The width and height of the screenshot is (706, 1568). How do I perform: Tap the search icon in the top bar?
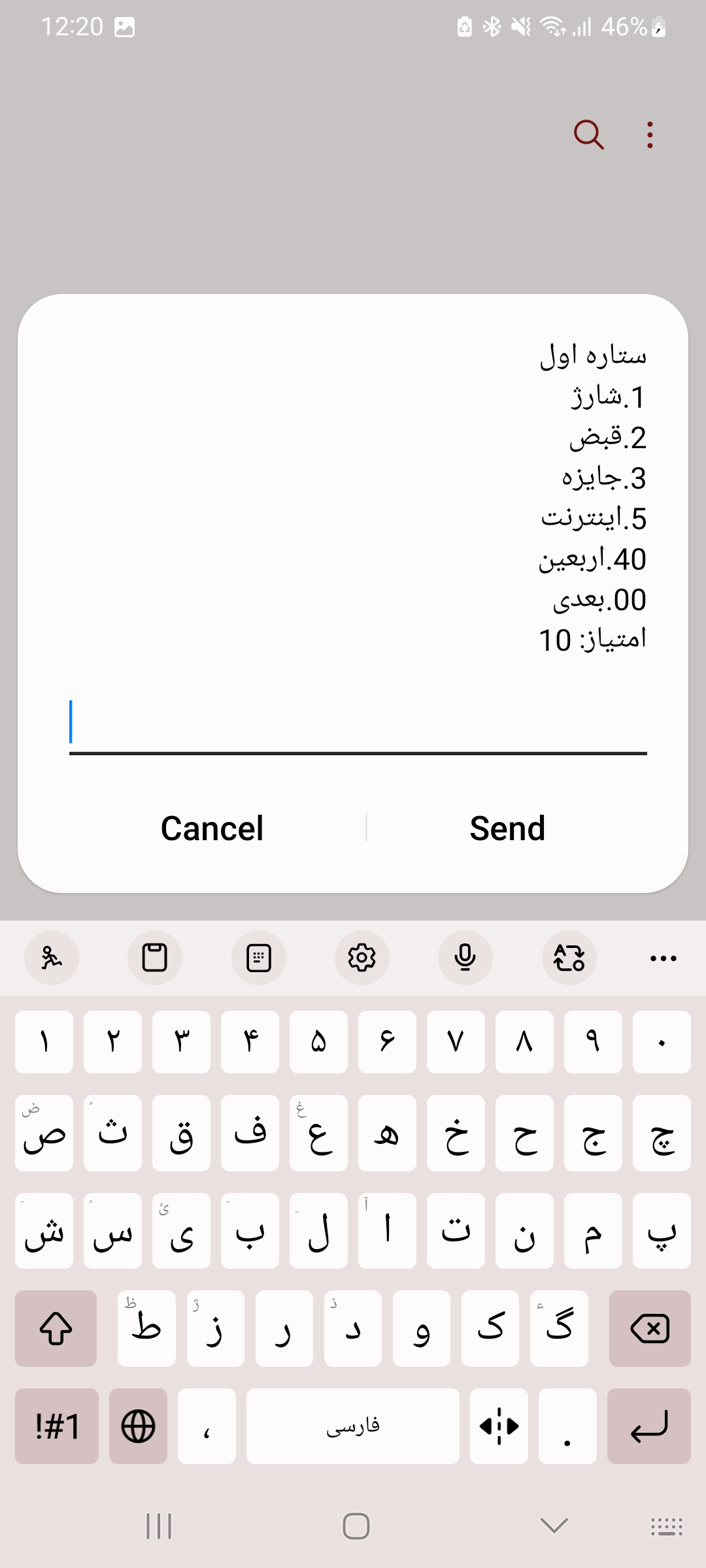click(588, 135)
